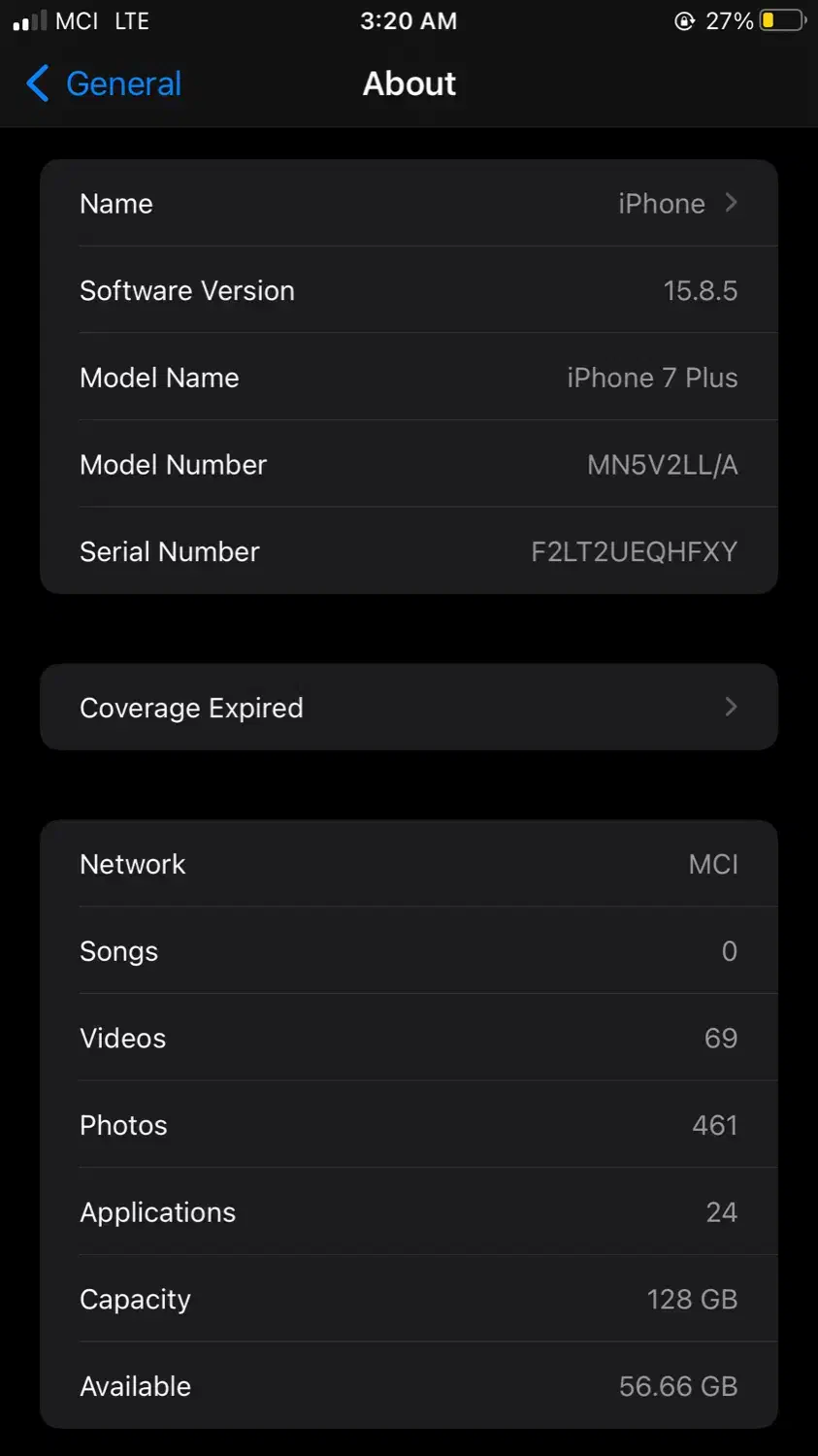Go back to General settings
Screen dimensions: 818x1456
point(105,84)
